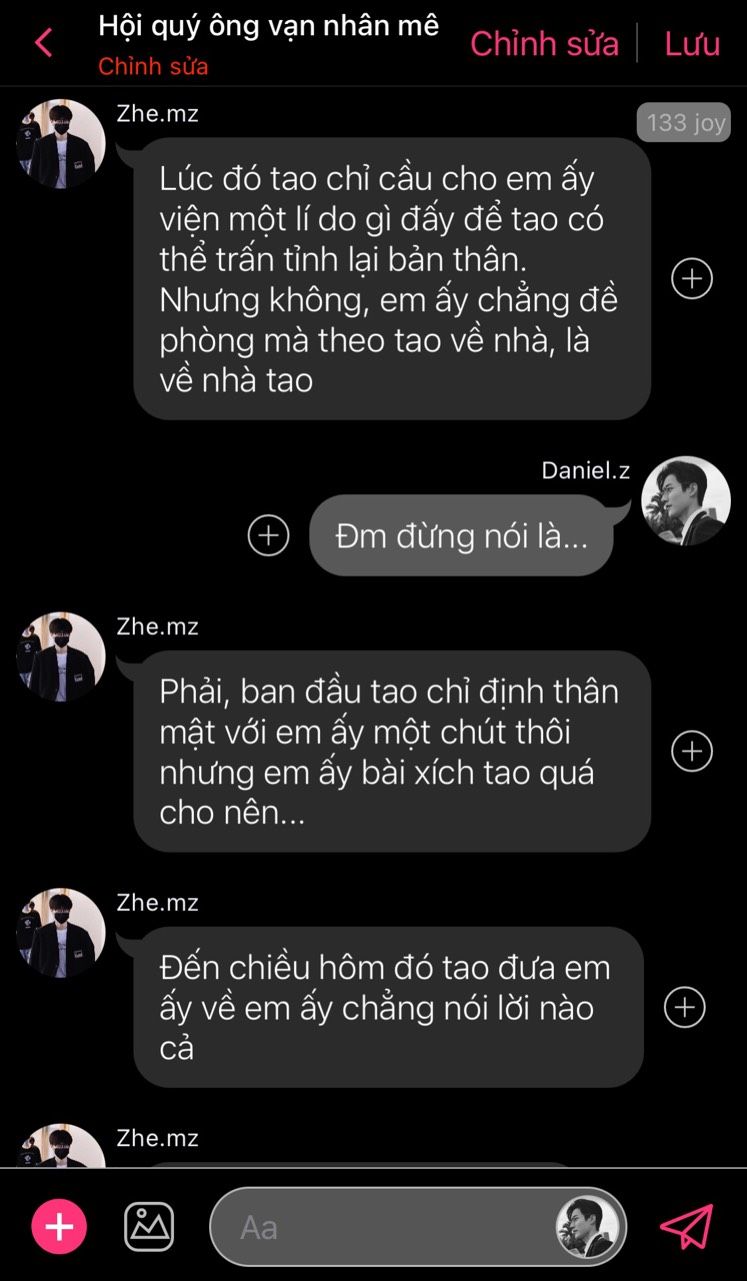The width and height of the screenshot is (747, 1281).
Task: Tap the red Chỉnh sửa under the title
Action: click(x=153, y=67)
